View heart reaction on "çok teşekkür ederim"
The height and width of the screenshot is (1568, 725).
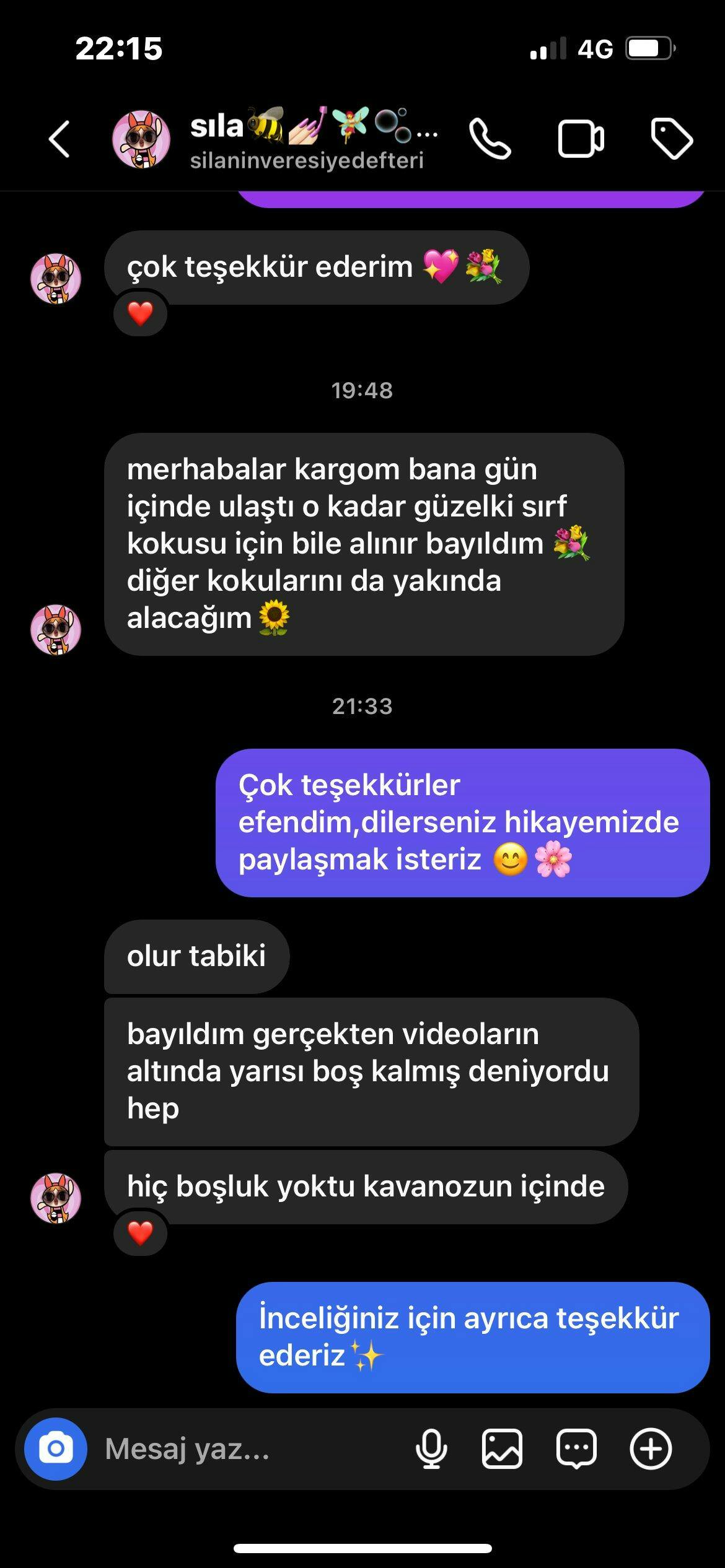141,314
